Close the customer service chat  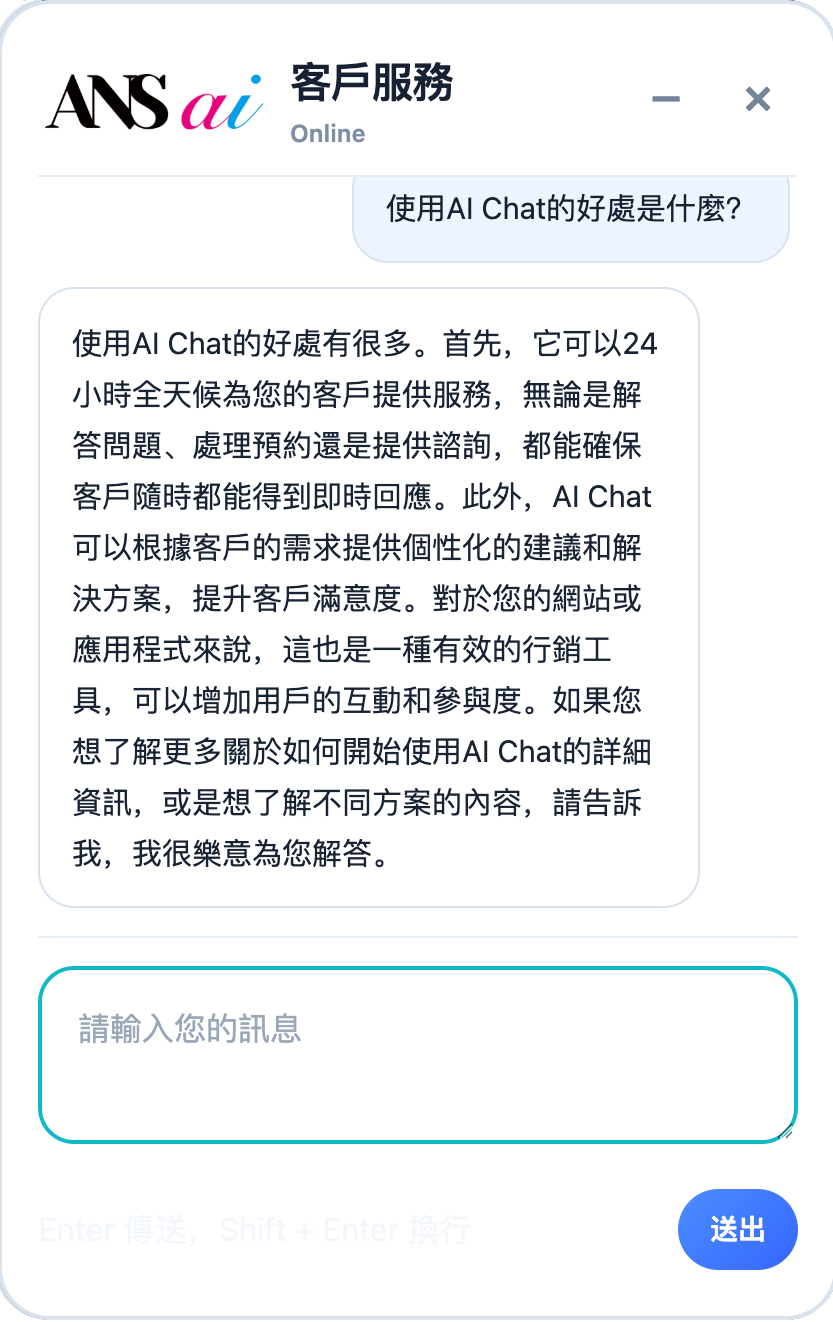point(758,99)
